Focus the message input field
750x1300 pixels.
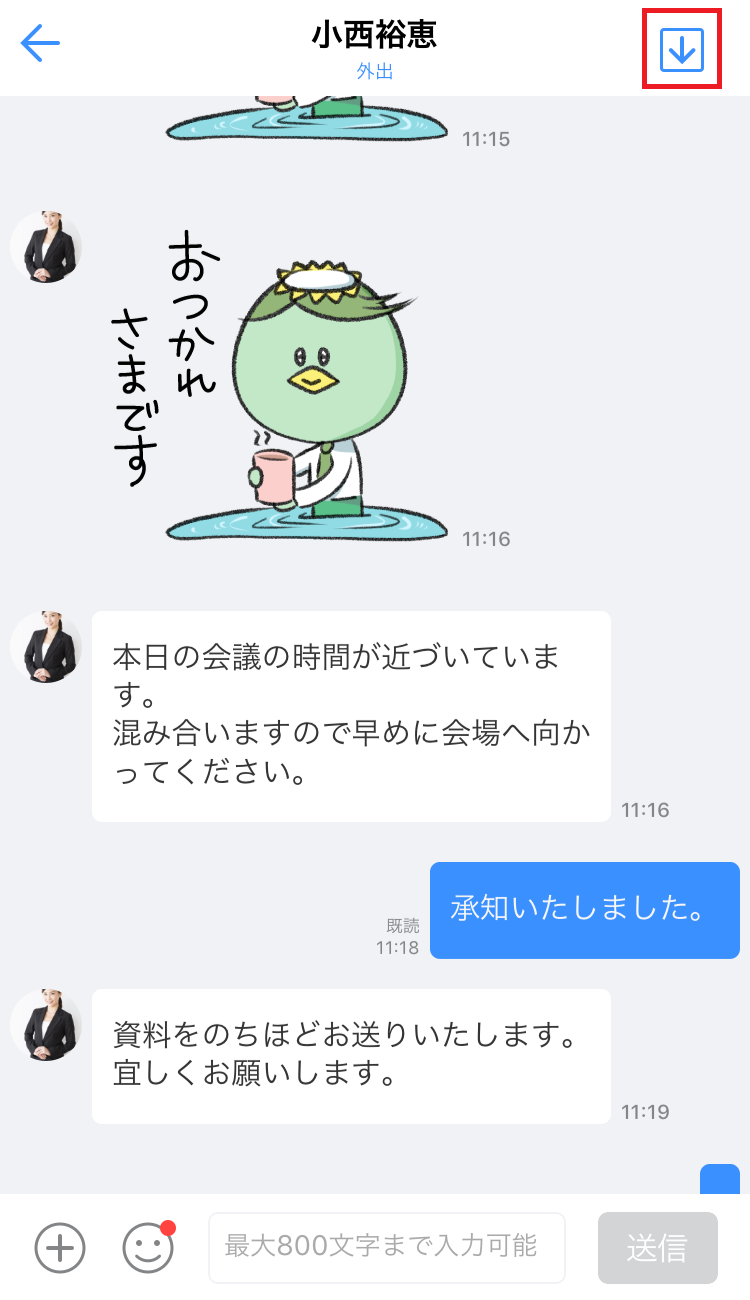386,1247
